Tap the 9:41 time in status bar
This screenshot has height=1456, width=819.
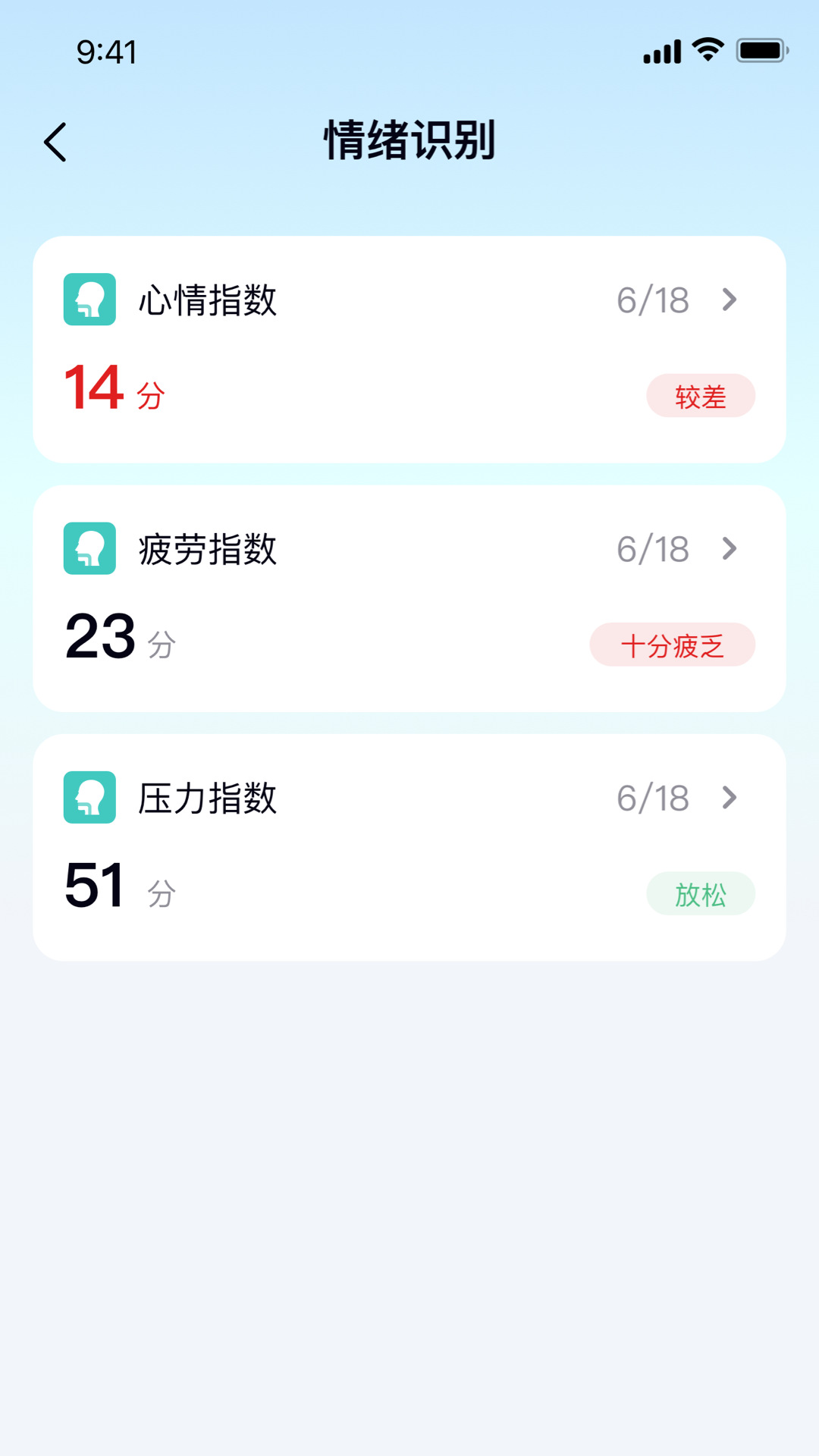click(x=106, y=53)
